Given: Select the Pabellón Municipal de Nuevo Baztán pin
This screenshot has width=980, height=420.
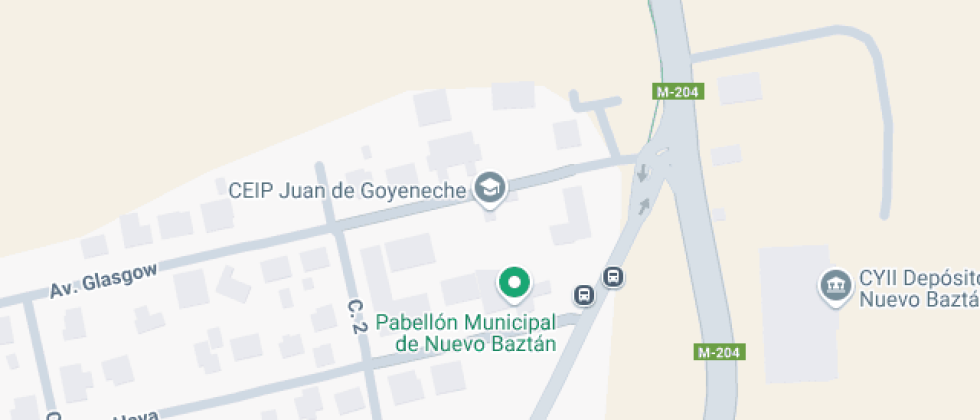Looking at the screenshot, I should (515, 283).
